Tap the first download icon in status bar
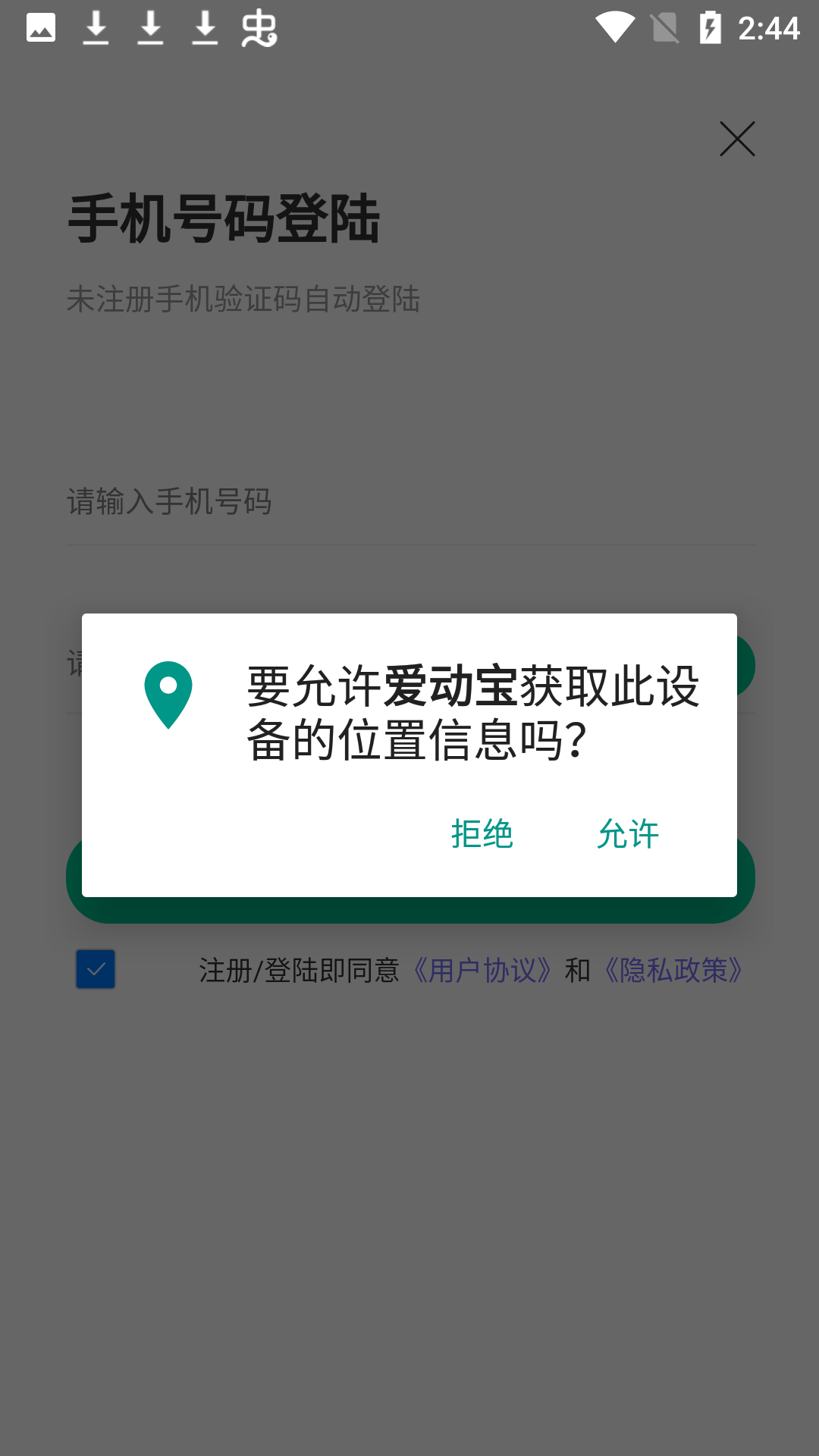Screen dimensions: 819x1456 coord(96,29)
